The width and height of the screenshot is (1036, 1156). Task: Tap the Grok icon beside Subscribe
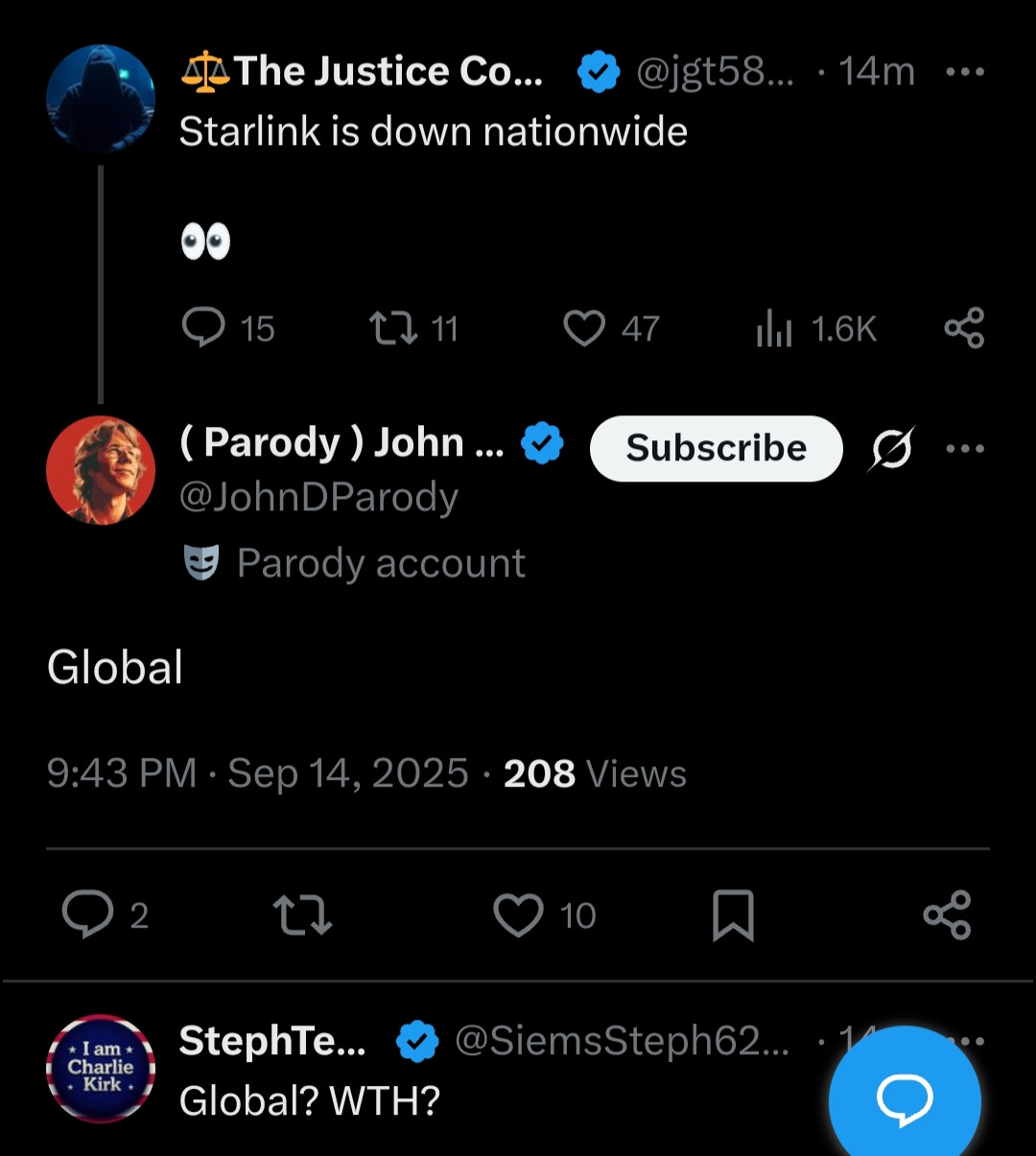pos(892,448)
